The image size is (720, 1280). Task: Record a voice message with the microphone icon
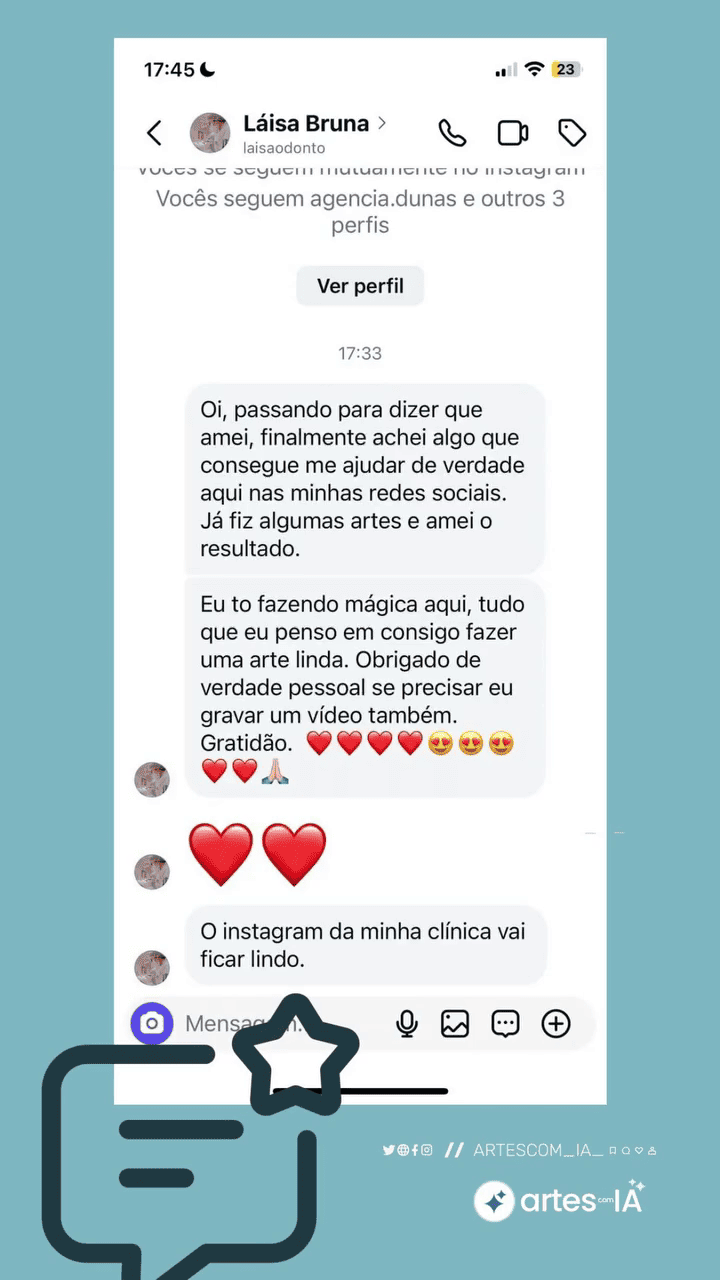pos(407,1024)
